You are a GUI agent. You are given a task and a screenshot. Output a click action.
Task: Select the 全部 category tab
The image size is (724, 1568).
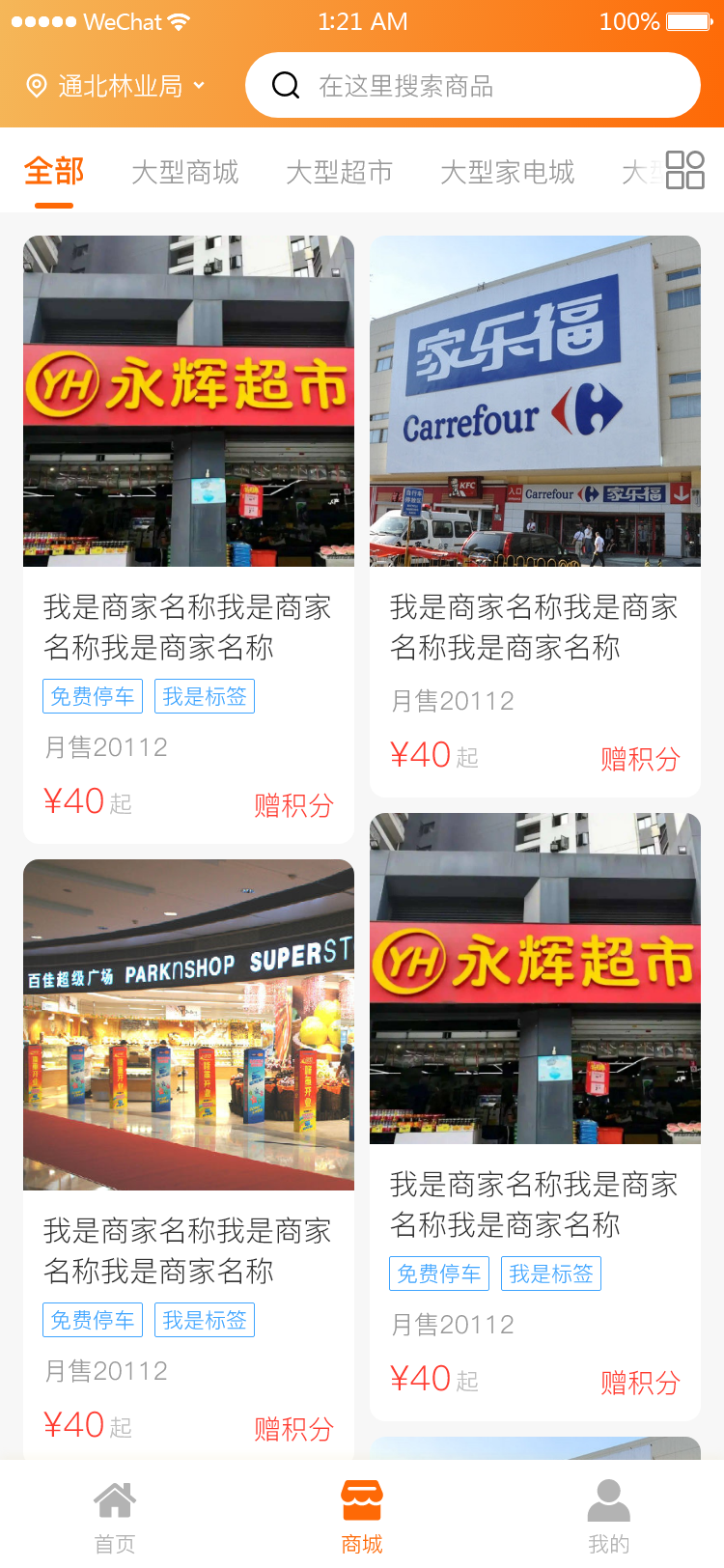pos(54,172)
